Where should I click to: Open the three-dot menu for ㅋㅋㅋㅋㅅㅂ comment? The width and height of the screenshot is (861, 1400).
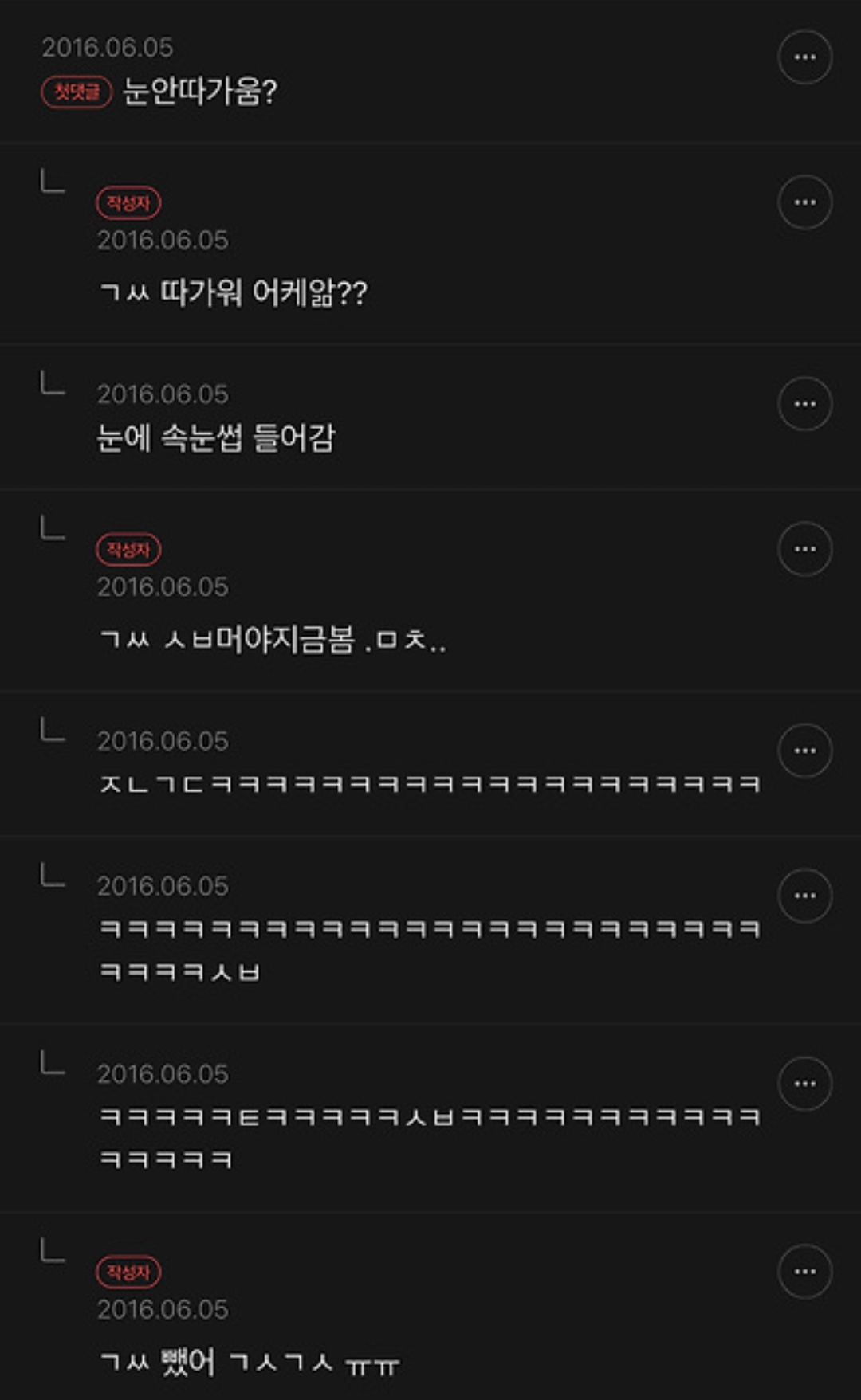point(806,895)
